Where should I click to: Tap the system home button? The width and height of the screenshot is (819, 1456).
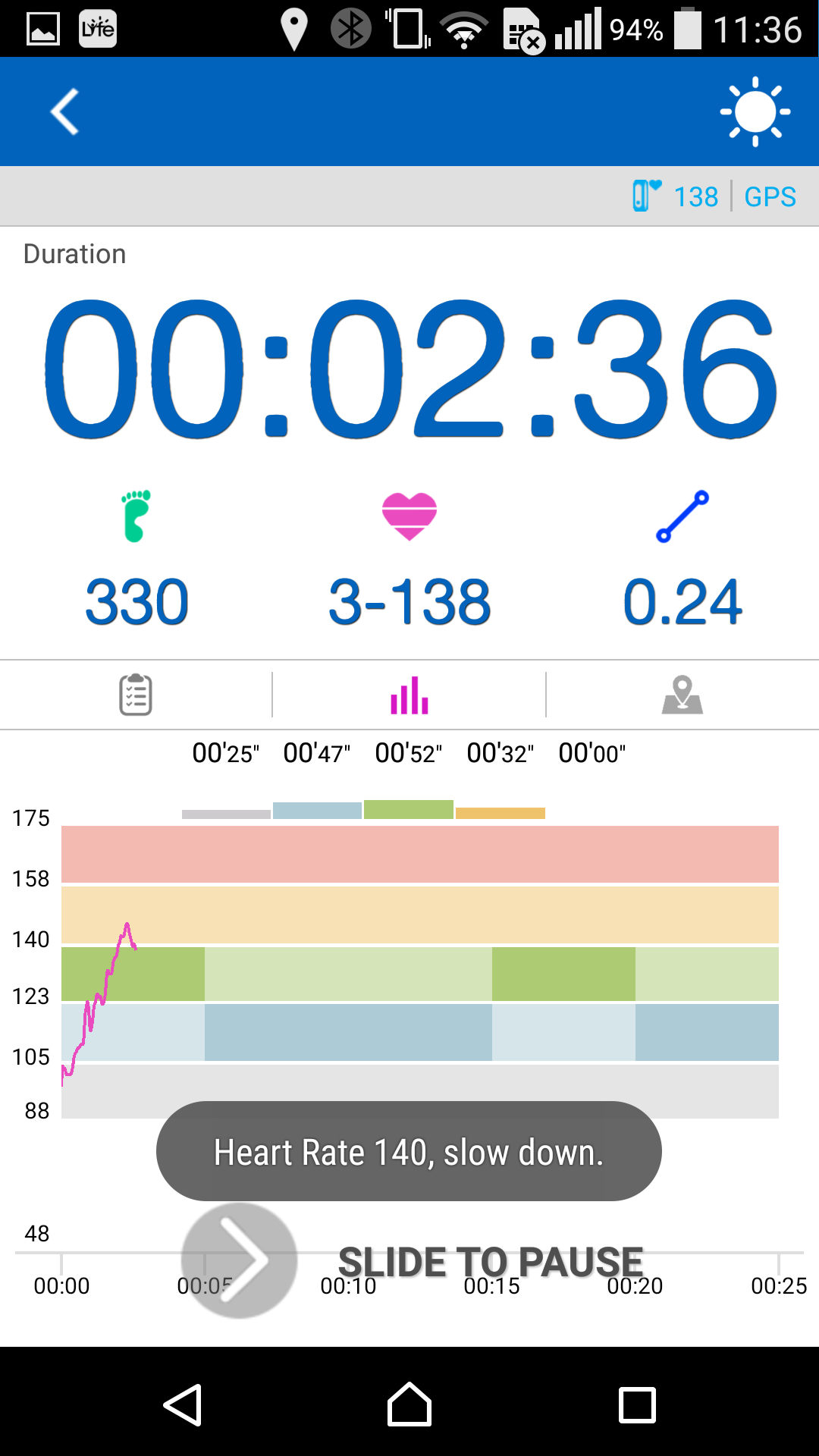409,1405
